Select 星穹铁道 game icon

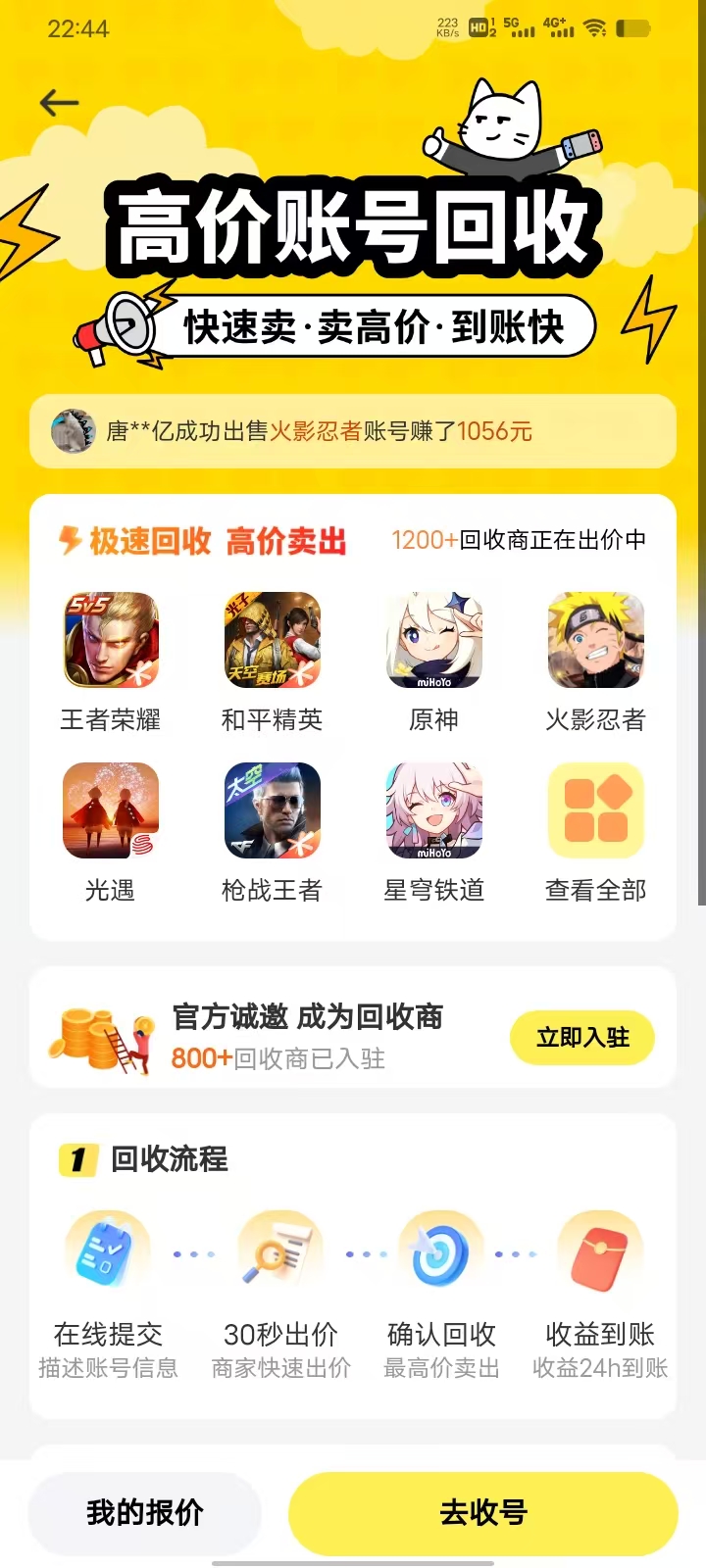(433, 810)
